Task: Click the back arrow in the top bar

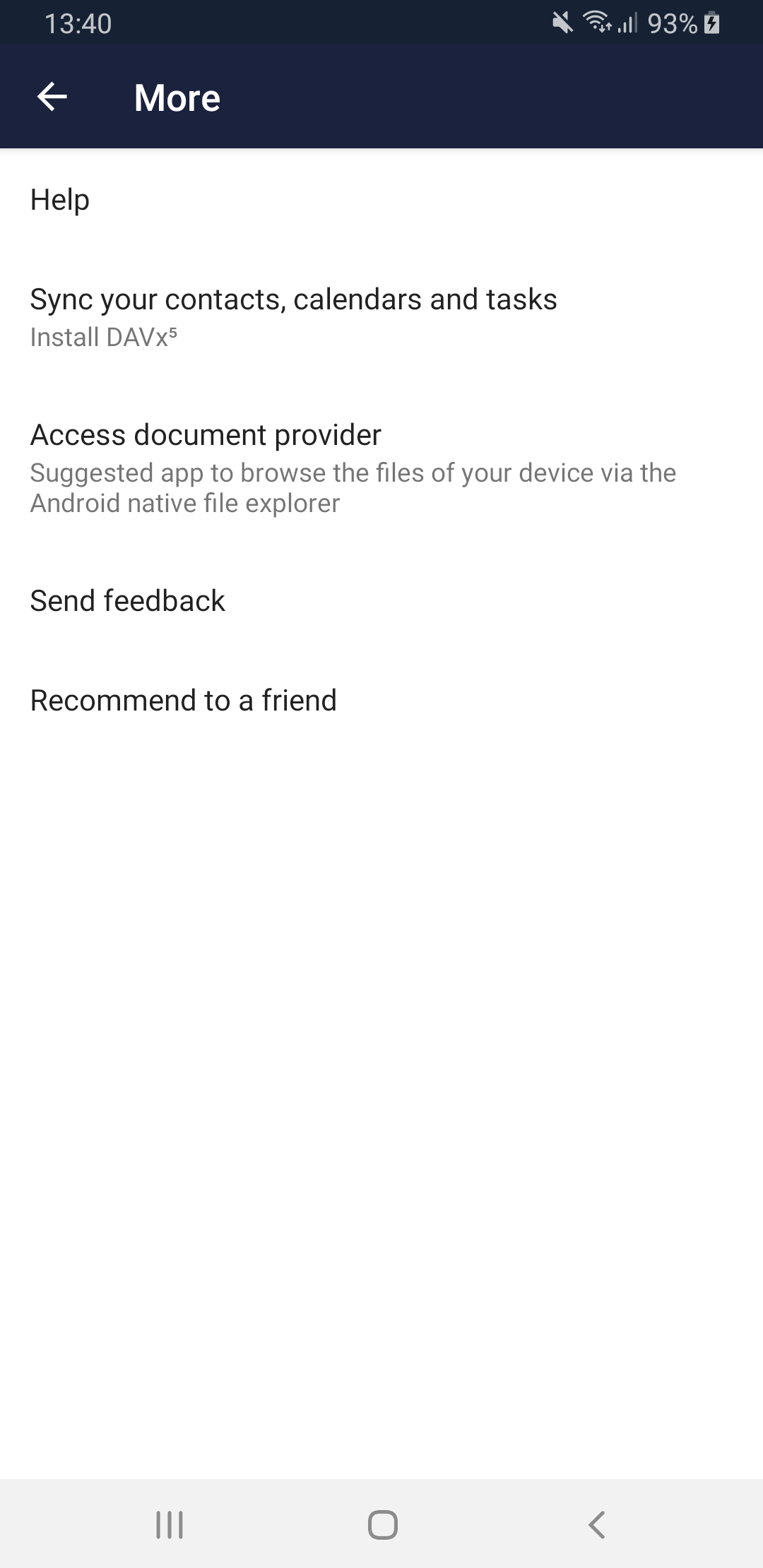Action: coord(54,97)
